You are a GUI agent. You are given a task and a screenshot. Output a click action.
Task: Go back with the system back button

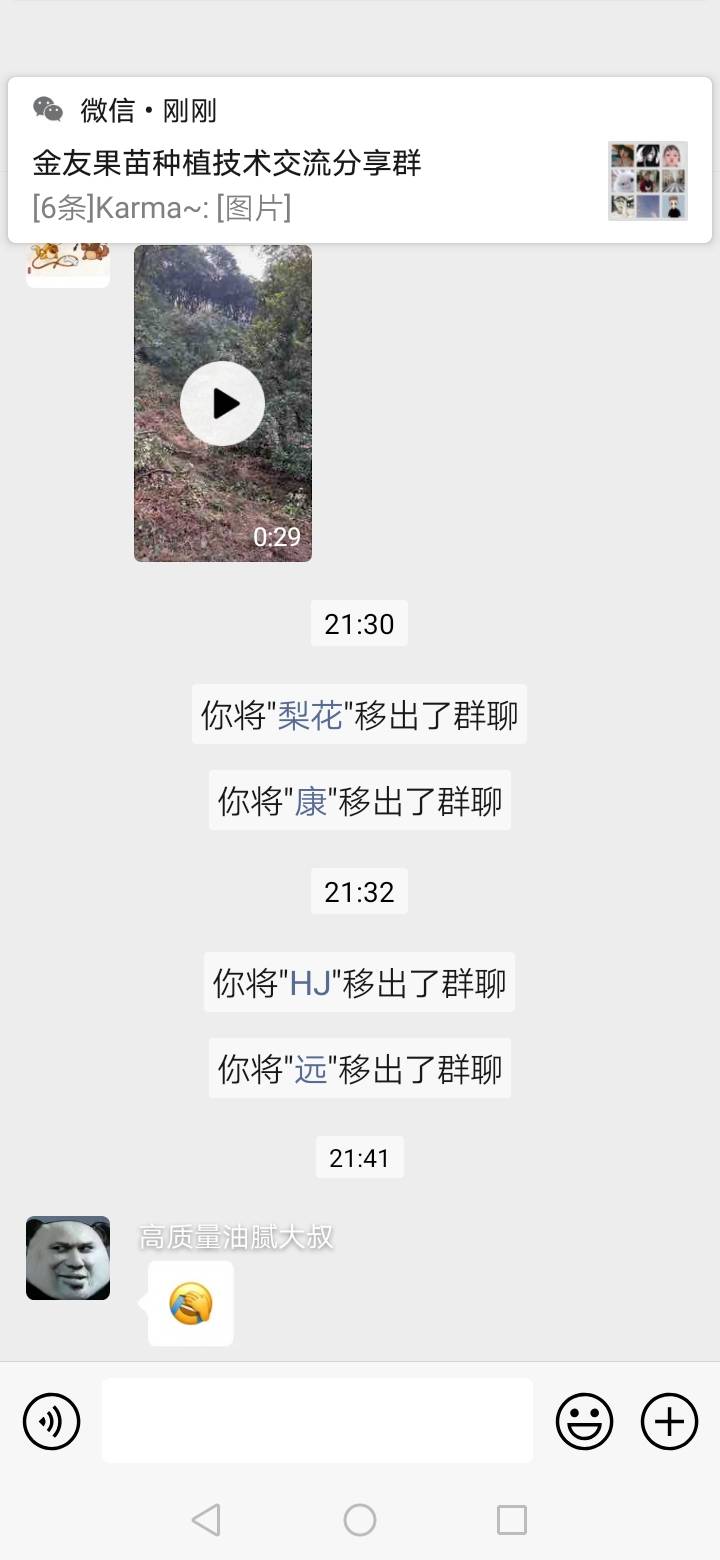[206, 1520]
